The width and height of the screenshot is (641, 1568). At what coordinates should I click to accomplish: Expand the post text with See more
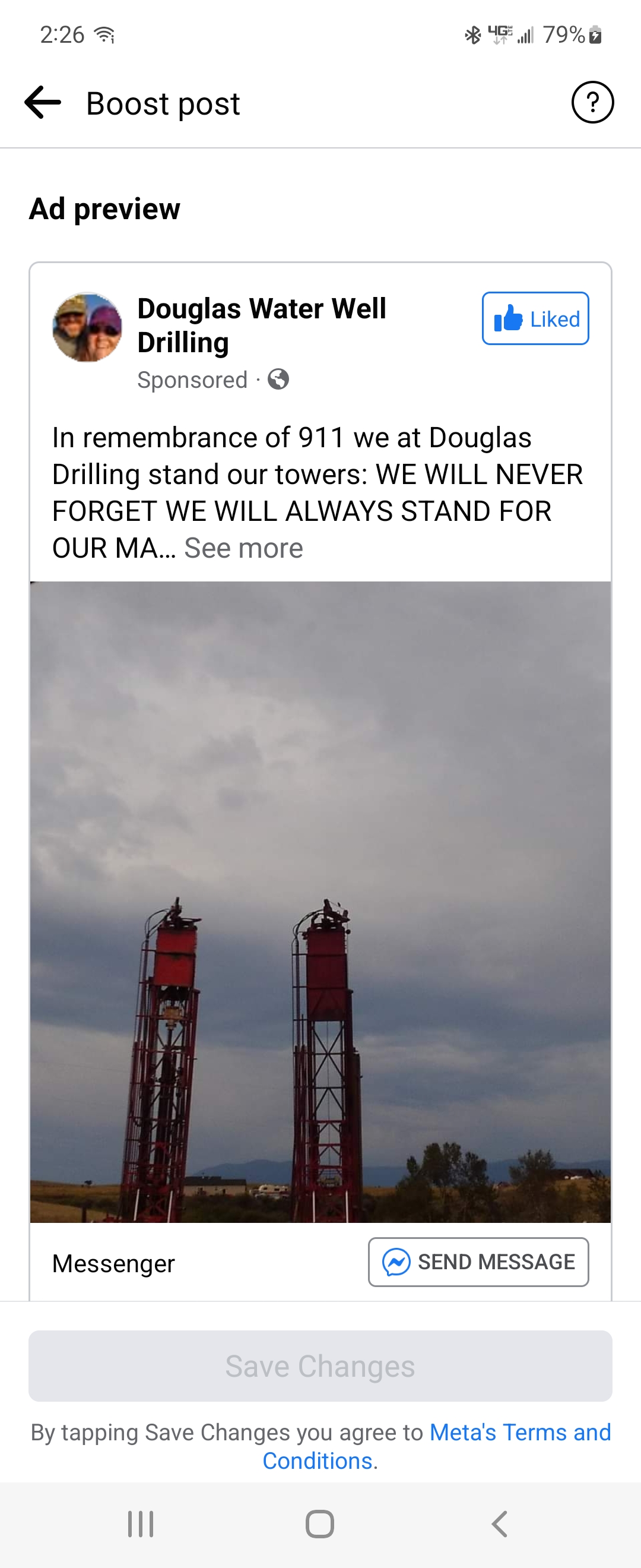coord(243,548)
